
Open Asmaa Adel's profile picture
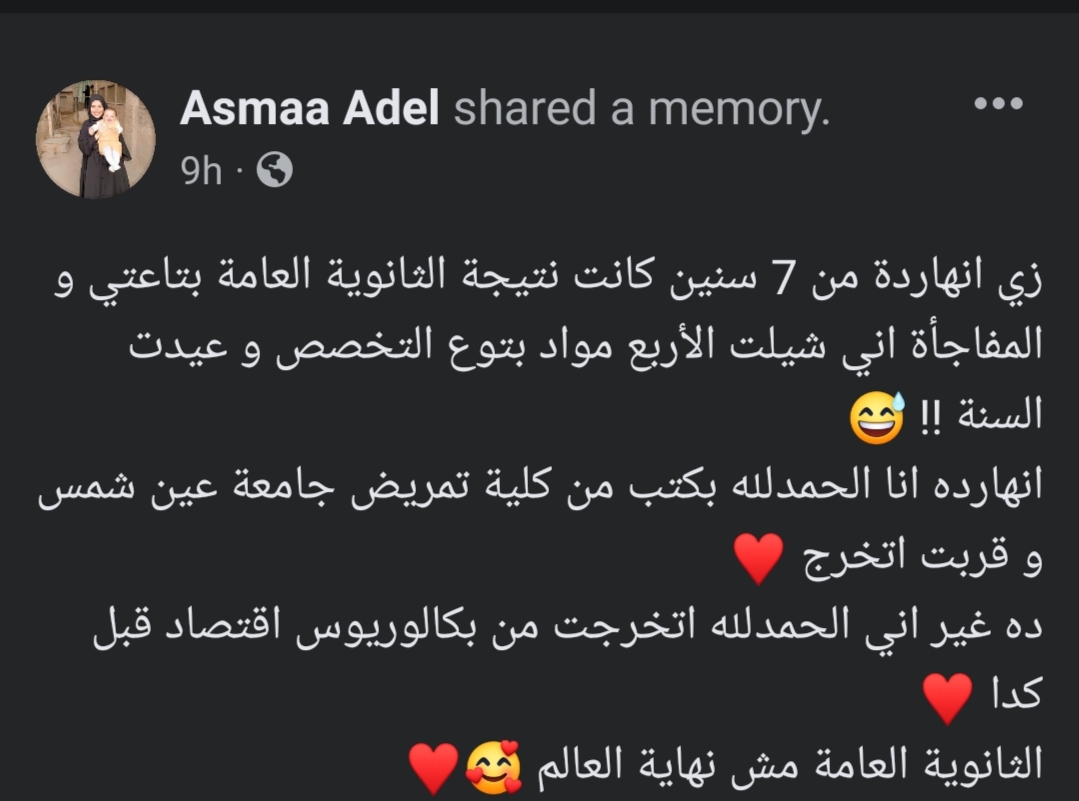pos(96,139)
